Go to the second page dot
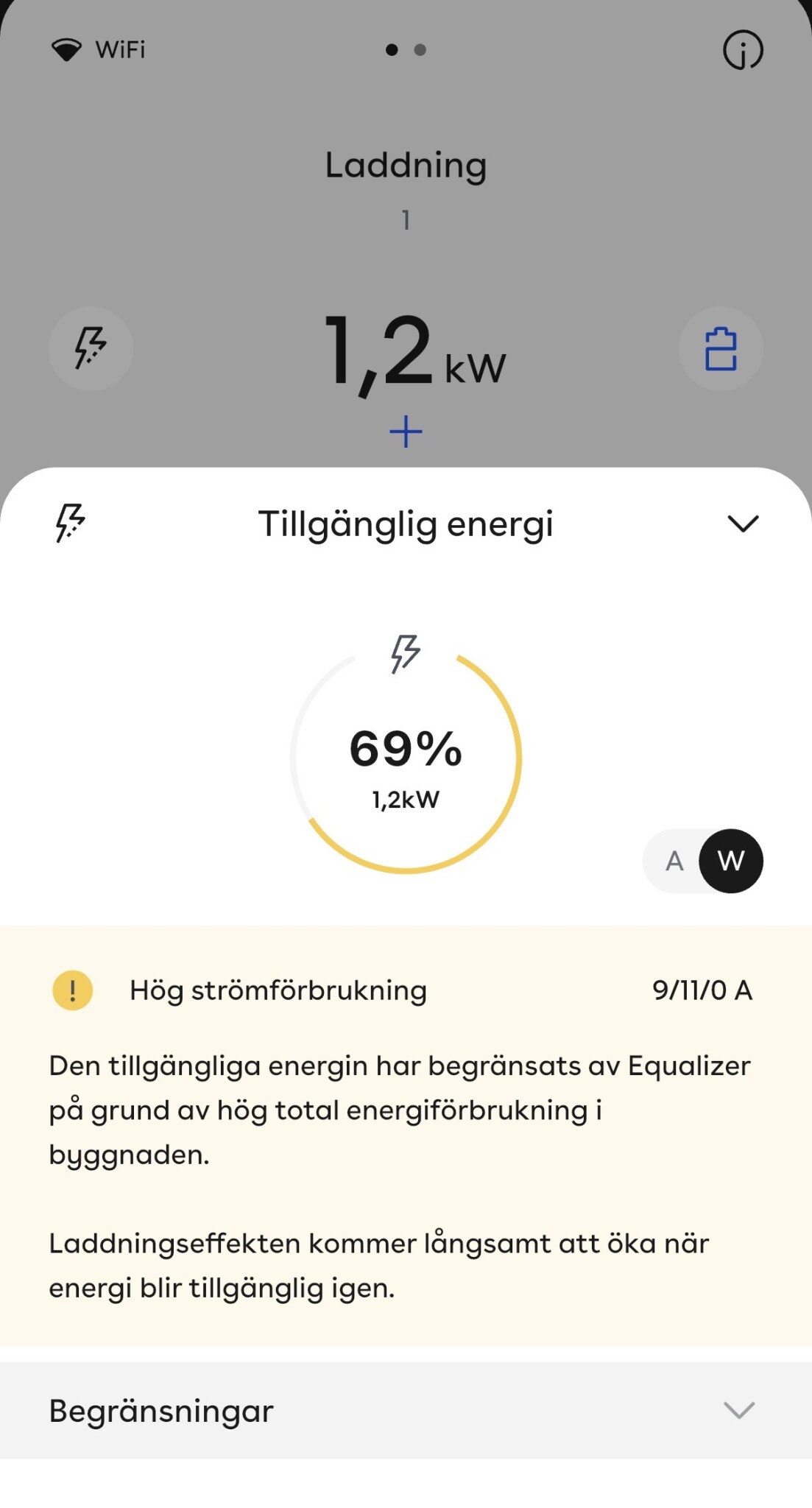Viewport: 812px width, 1508px height. (420, 50)
